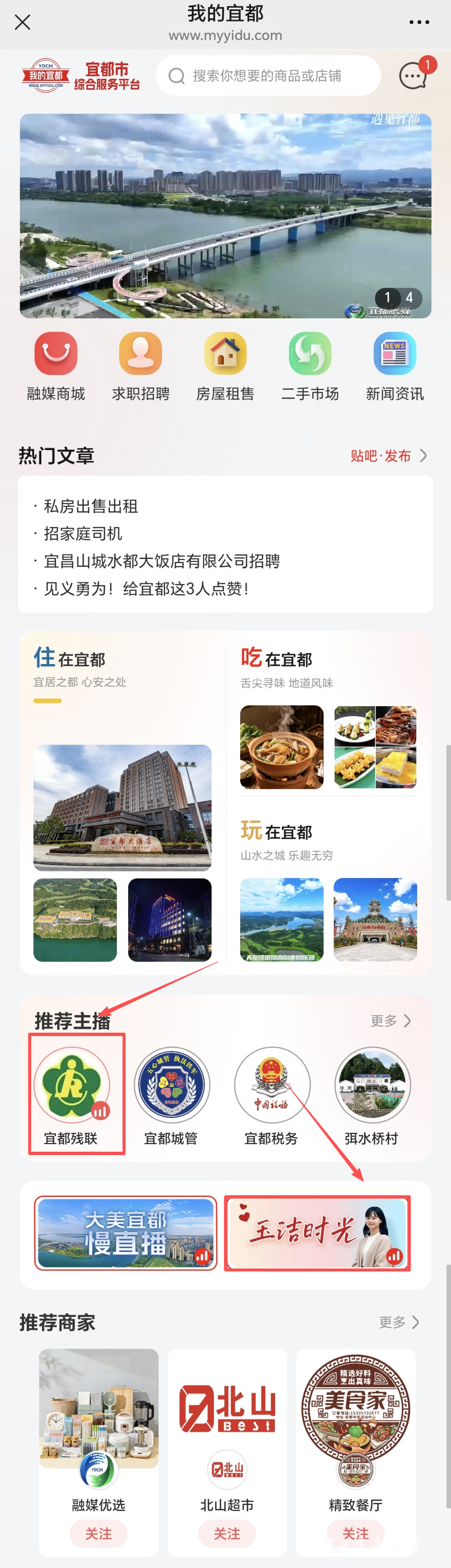
Task: Open the 大美宜都慢直播 banner
Action: click(126, 1233)
